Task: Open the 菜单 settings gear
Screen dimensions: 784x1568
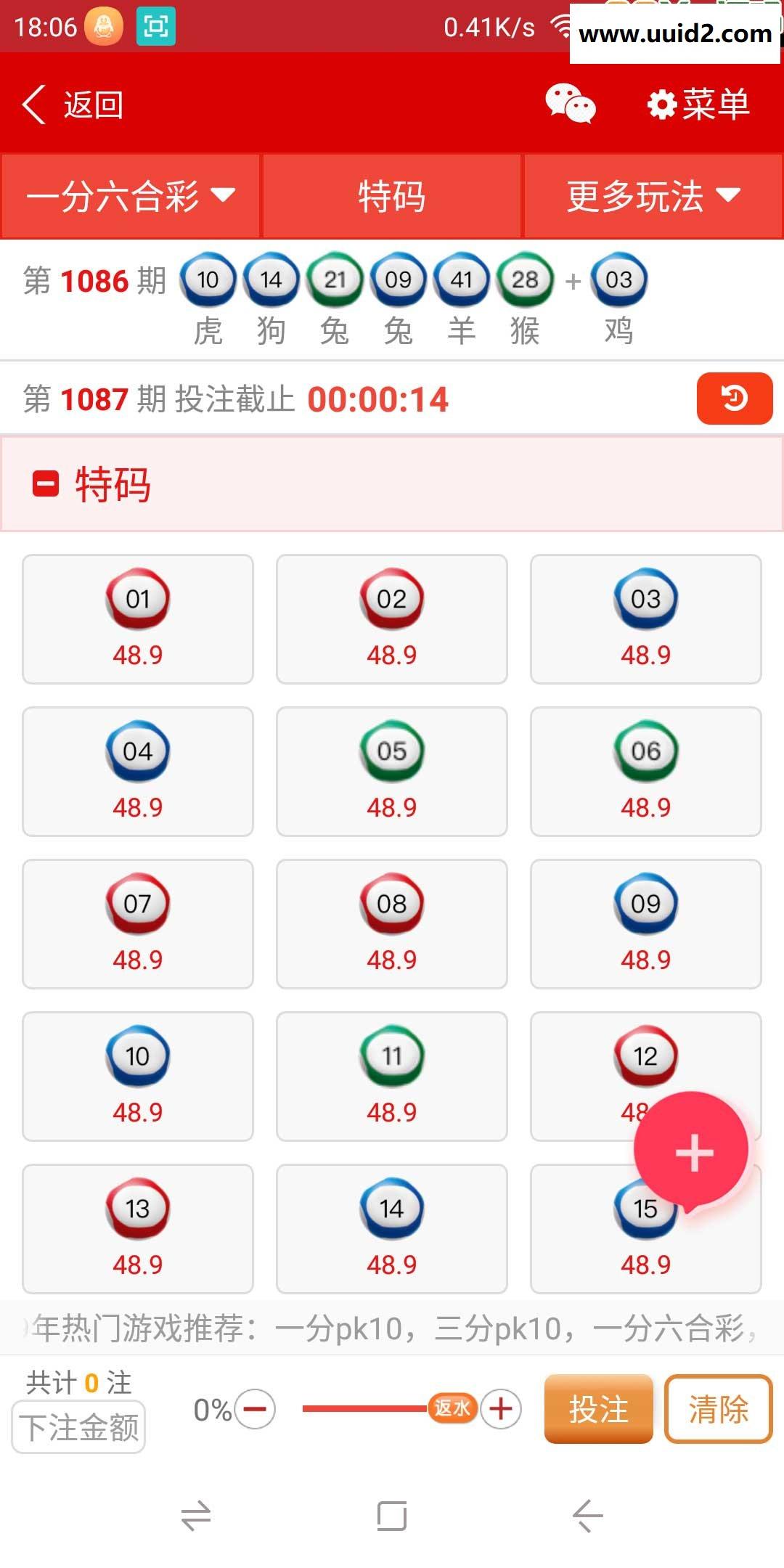Action: coord(698,104)
